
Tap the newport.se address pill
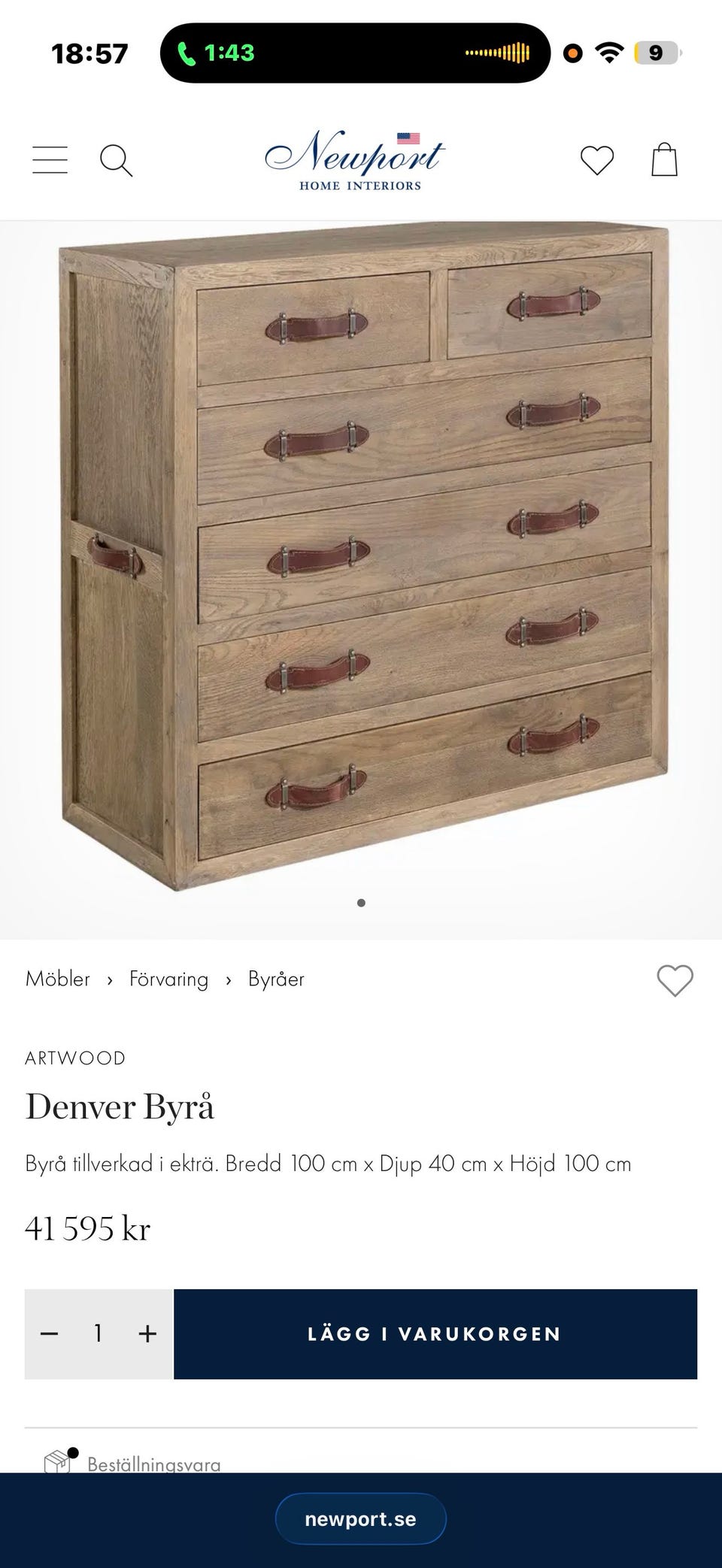tap(361, 1519)
